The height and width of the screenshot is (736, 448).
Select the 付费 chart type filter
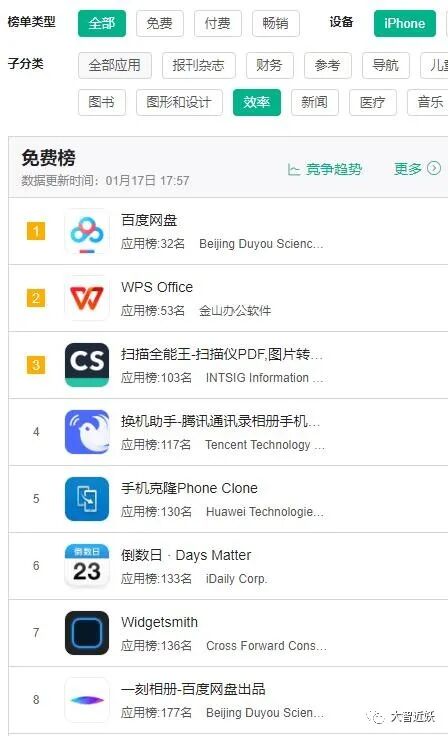point(217,23)
